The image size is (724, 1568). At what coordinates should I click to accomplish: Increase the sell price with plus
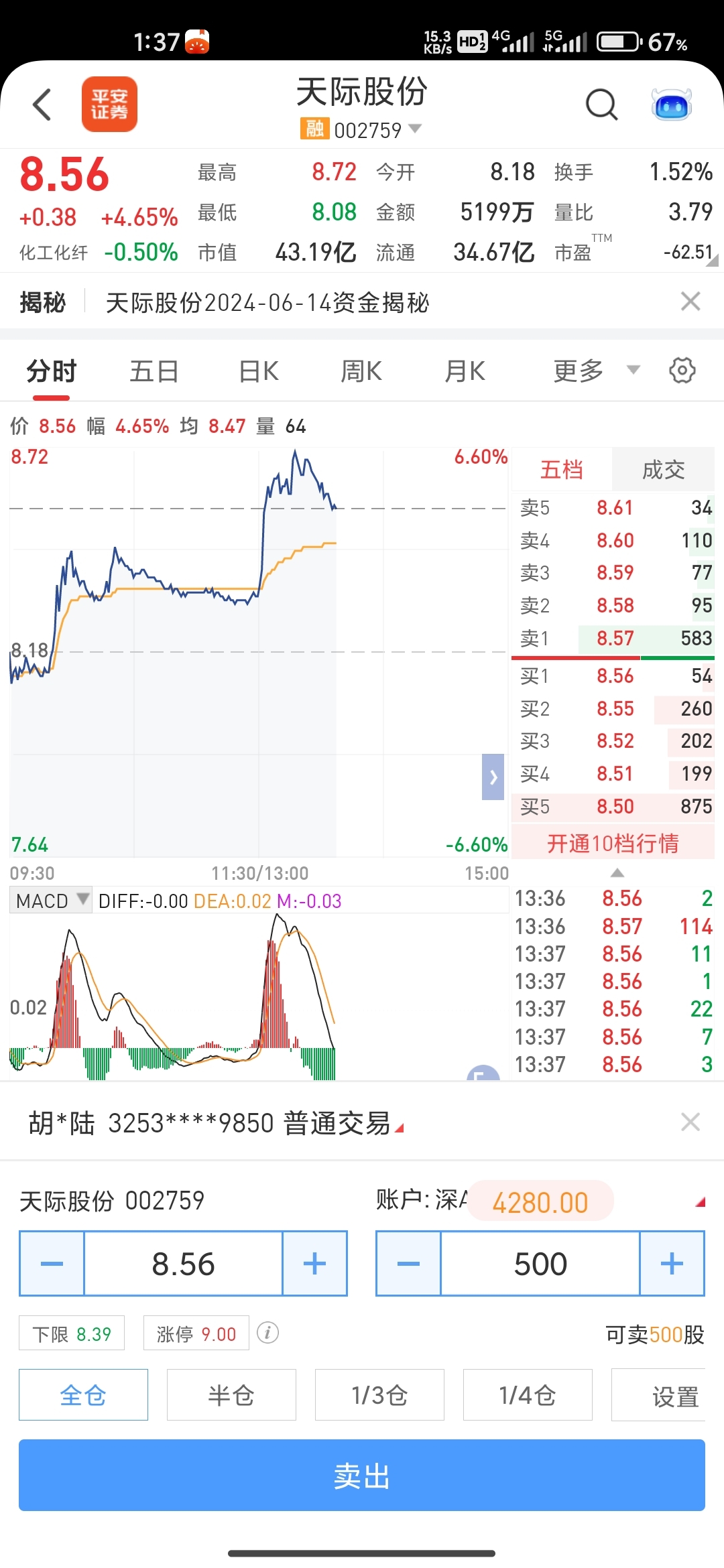tap(314, 1264)
